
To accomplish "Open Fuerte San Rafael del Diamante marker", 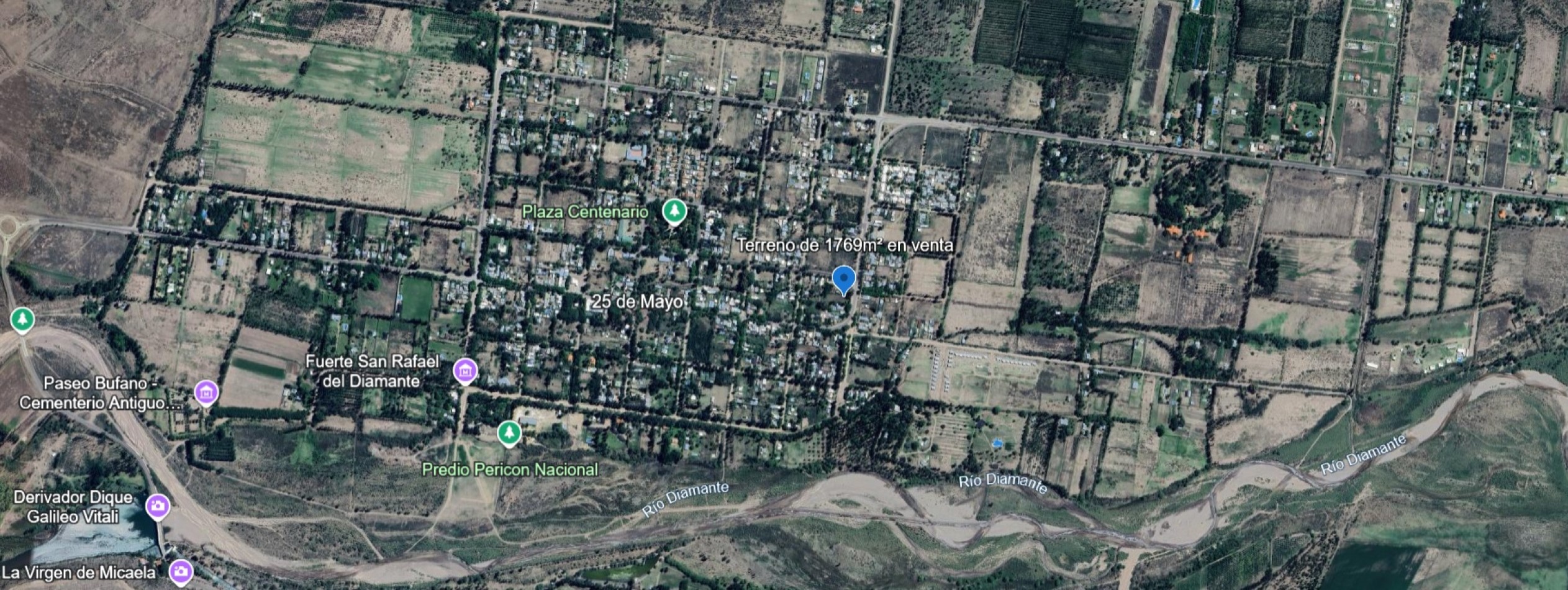I will (x=465, y=371).
